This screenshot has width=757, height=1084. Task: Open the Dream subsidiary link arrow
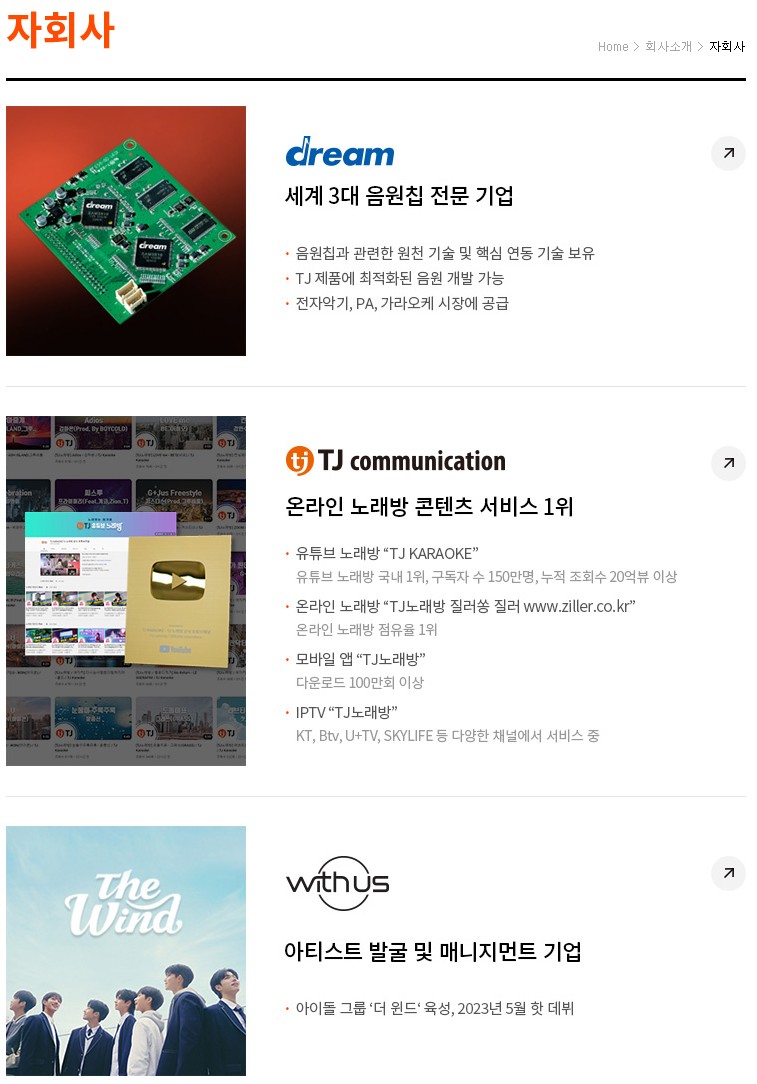pyautogui.click(x=728, y=154)
